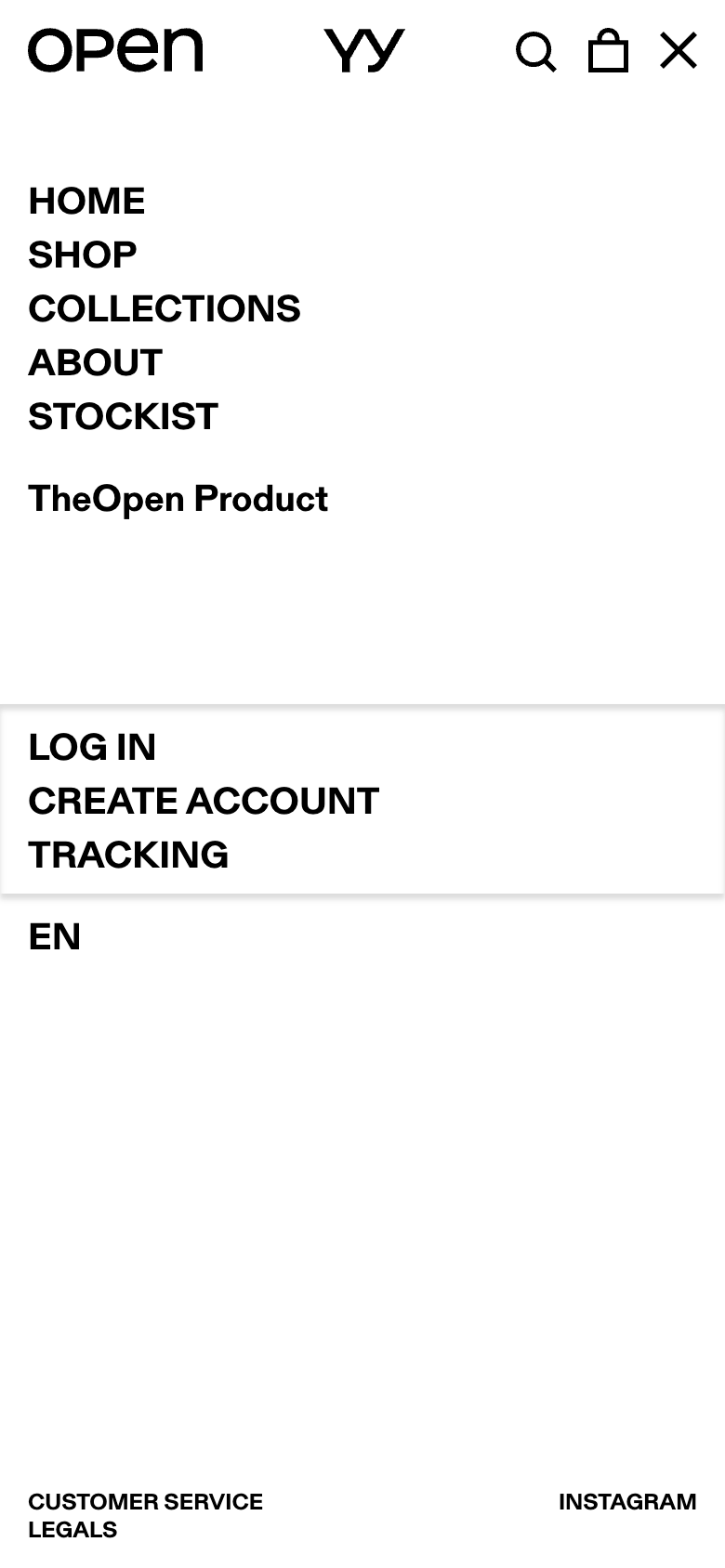This screenshot has width=725, height=1568.
Task: View the STOCKIST list
Action: [x=124, y=417]
